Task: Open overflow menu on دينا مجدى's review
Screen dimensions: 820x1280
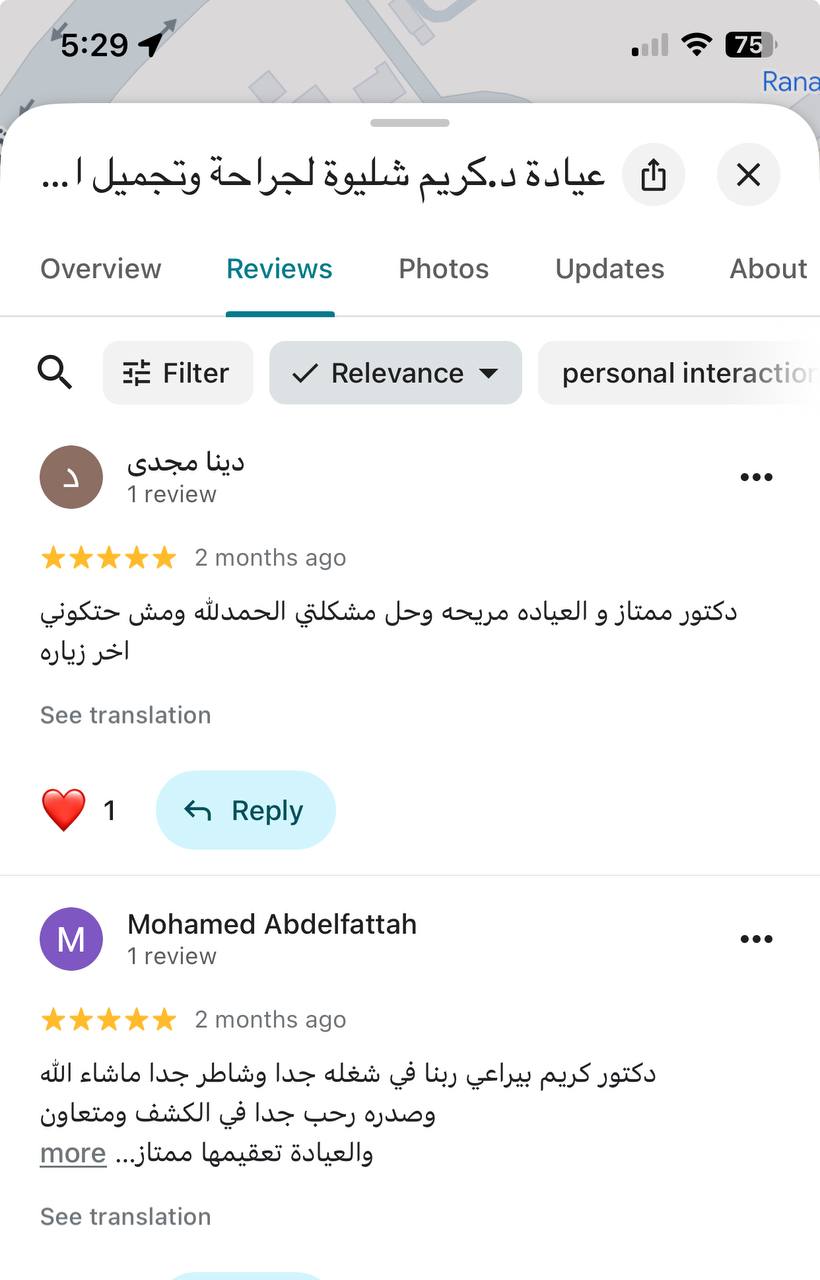Action: pos(756,477)
